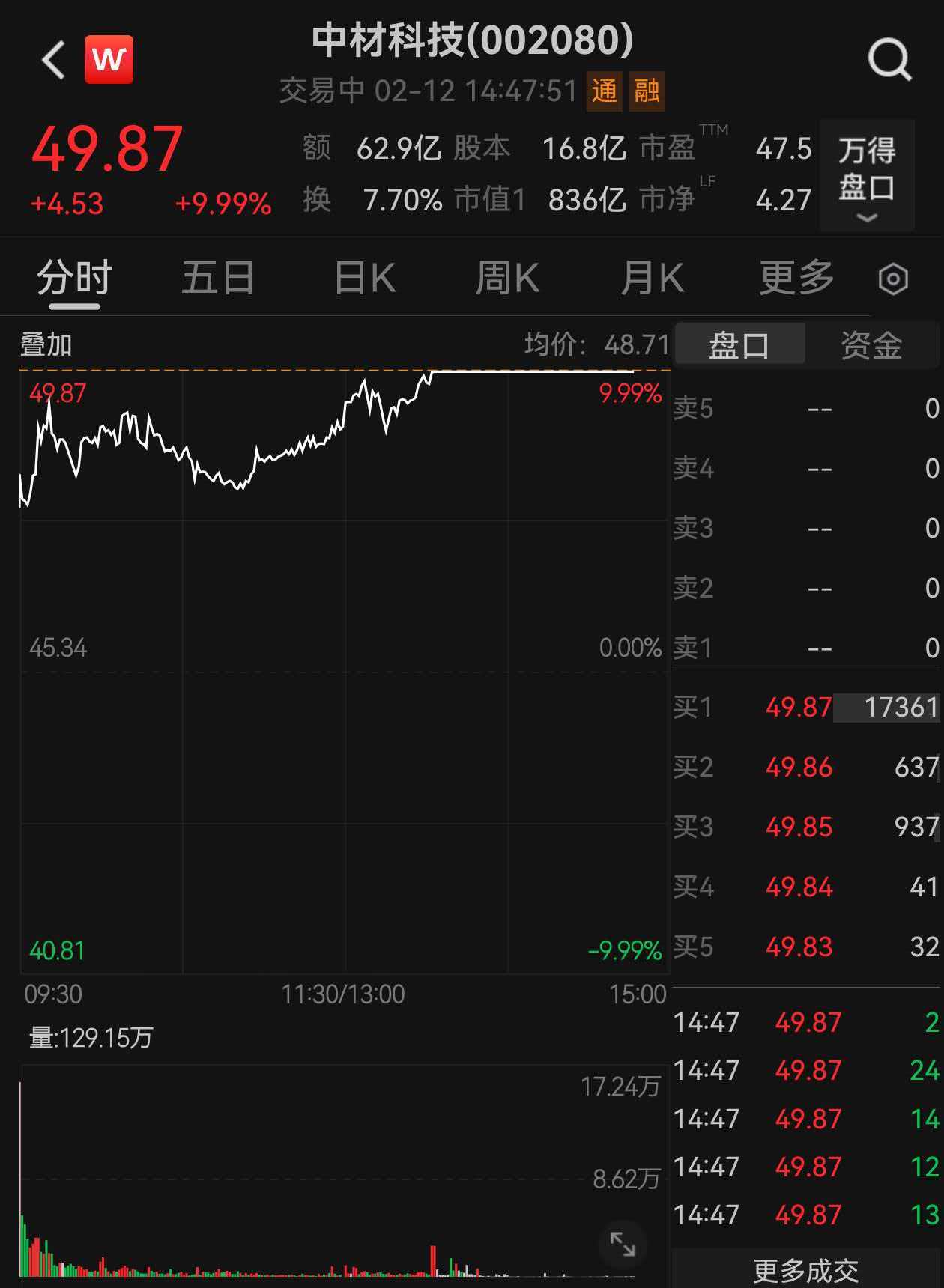Screen dimensions: 944x1288
Task: Tap the red W Wind icon
Action: pos(109,59)
